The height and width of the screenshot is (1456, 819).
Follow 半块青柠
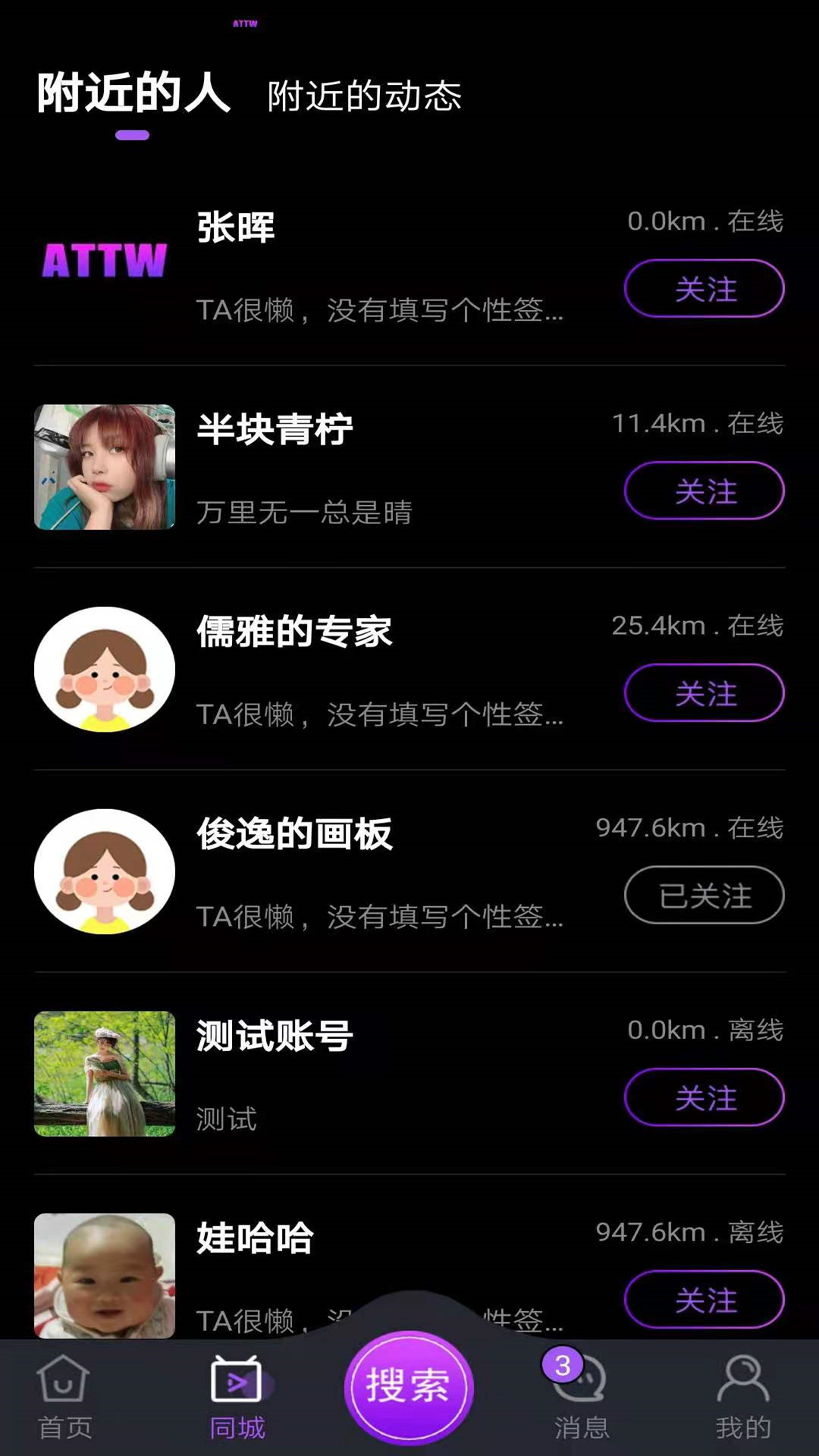click(704, 491)
